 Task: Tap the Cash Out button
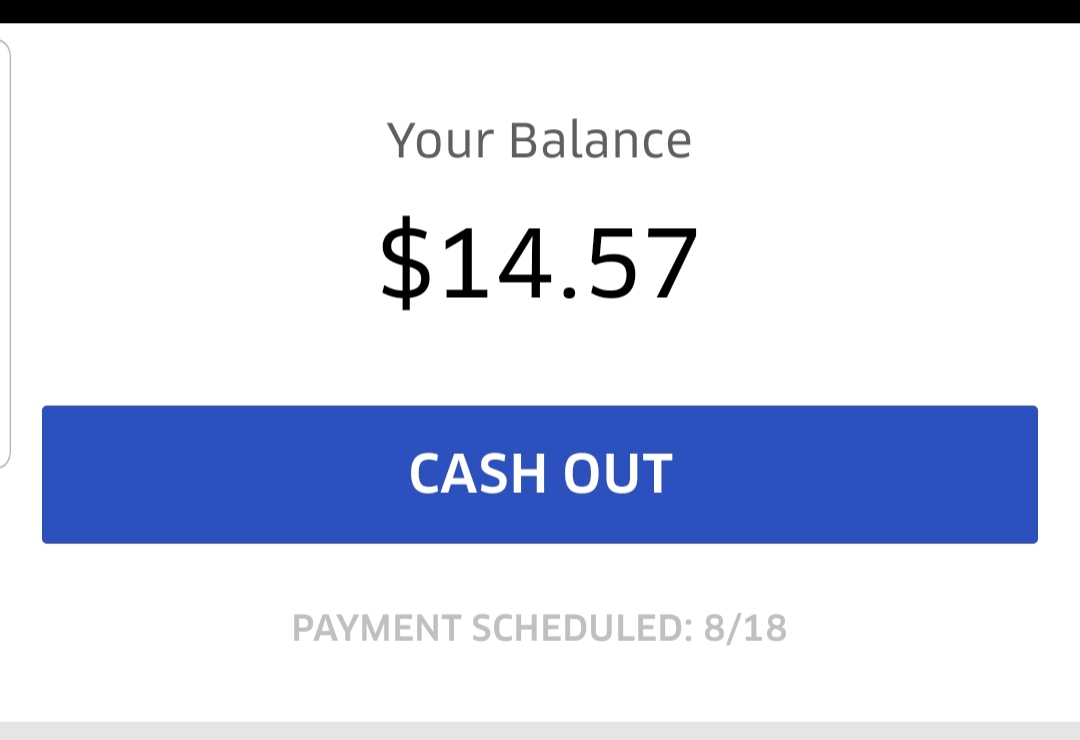point(539,474)
